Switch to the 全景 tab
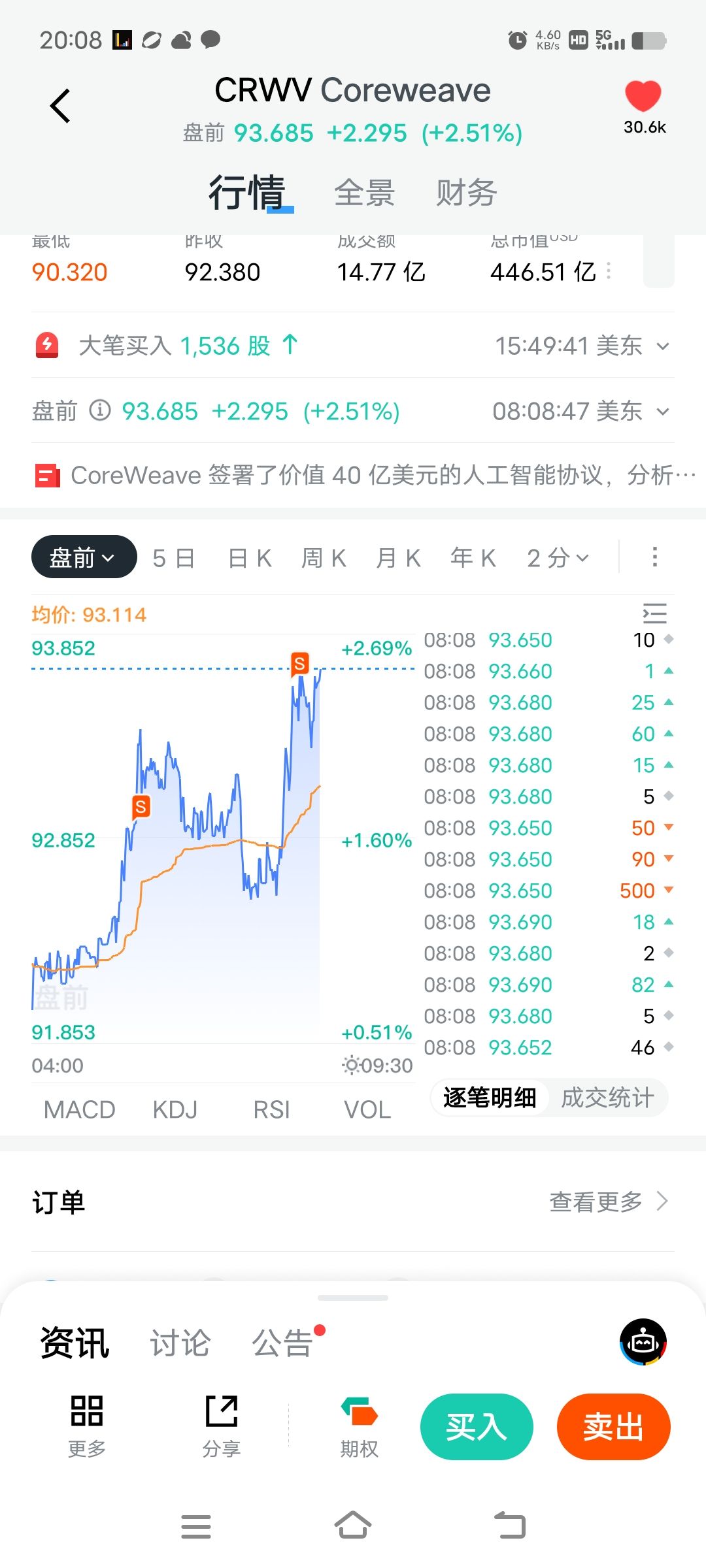The image size is (706, 1568). click(x=364, y=193)
